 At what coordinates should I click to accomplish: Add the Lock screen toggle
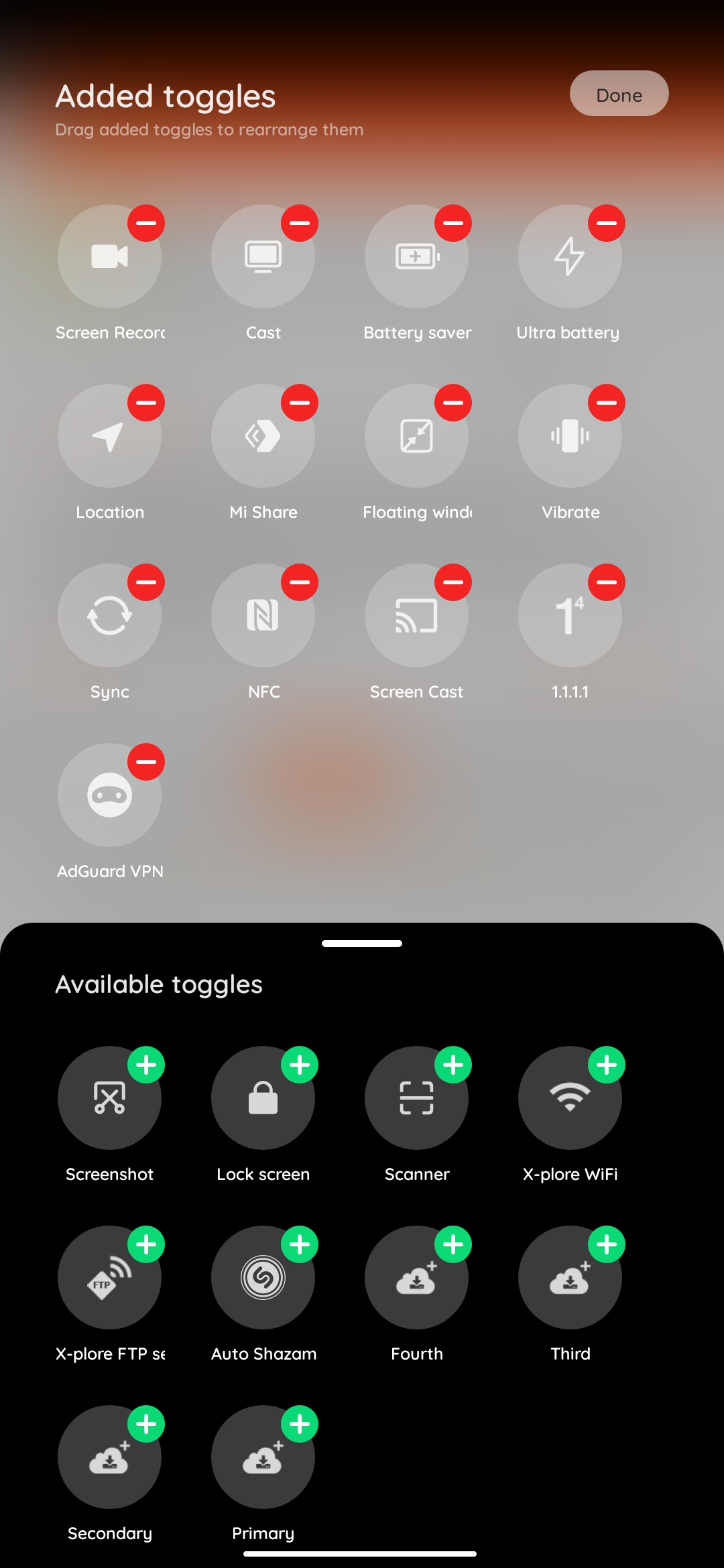(x=300, y=1065)
